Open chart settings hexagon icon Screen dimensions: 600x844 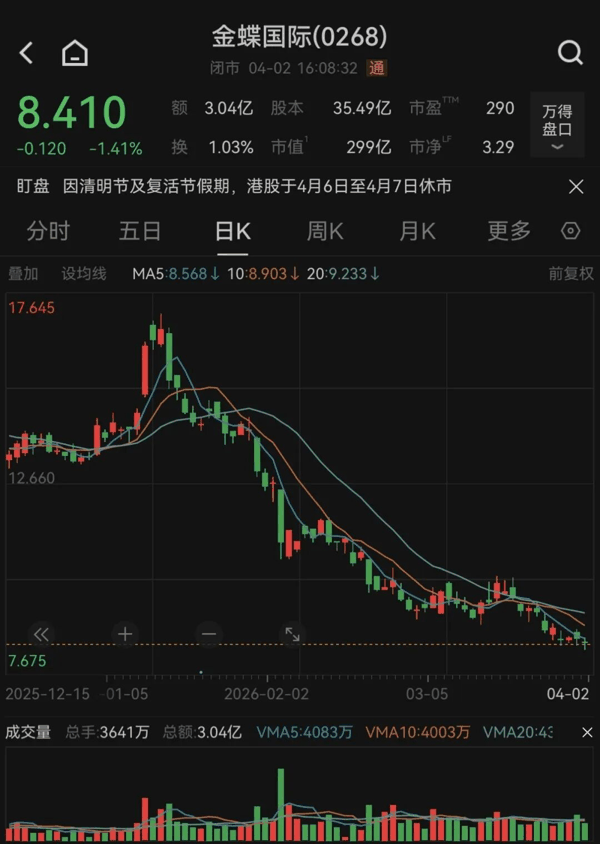(571, 231)
